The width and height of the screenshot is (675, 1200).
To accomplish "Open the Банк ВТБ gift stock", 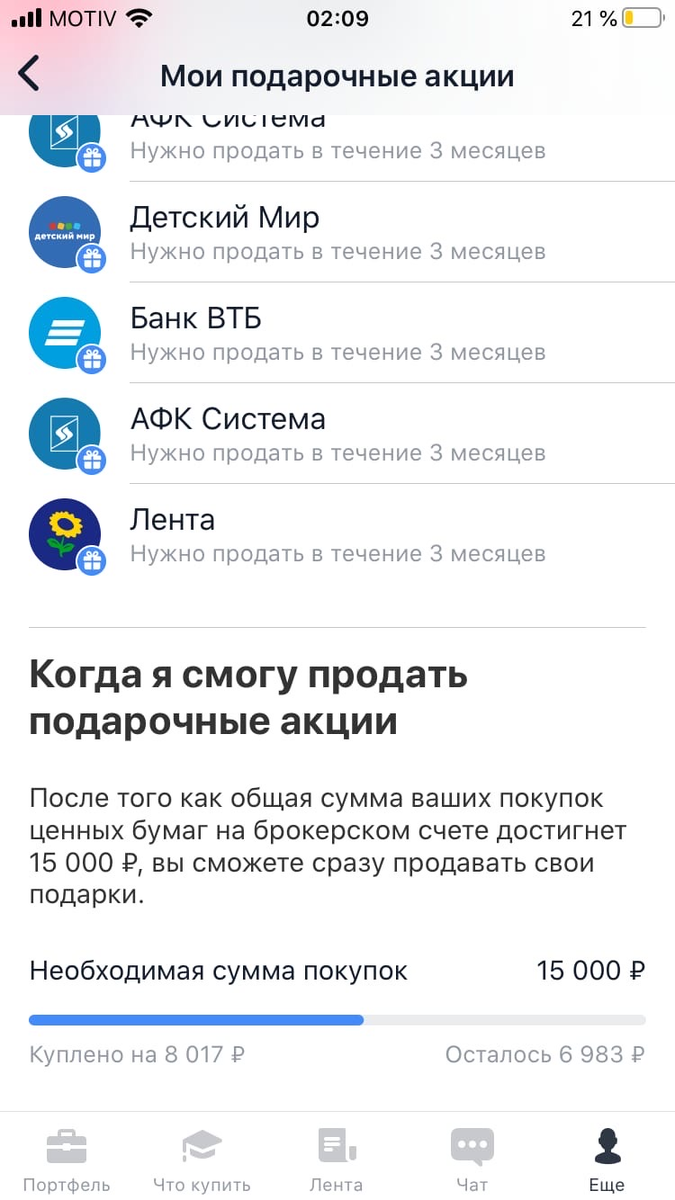I will point(337,333).
